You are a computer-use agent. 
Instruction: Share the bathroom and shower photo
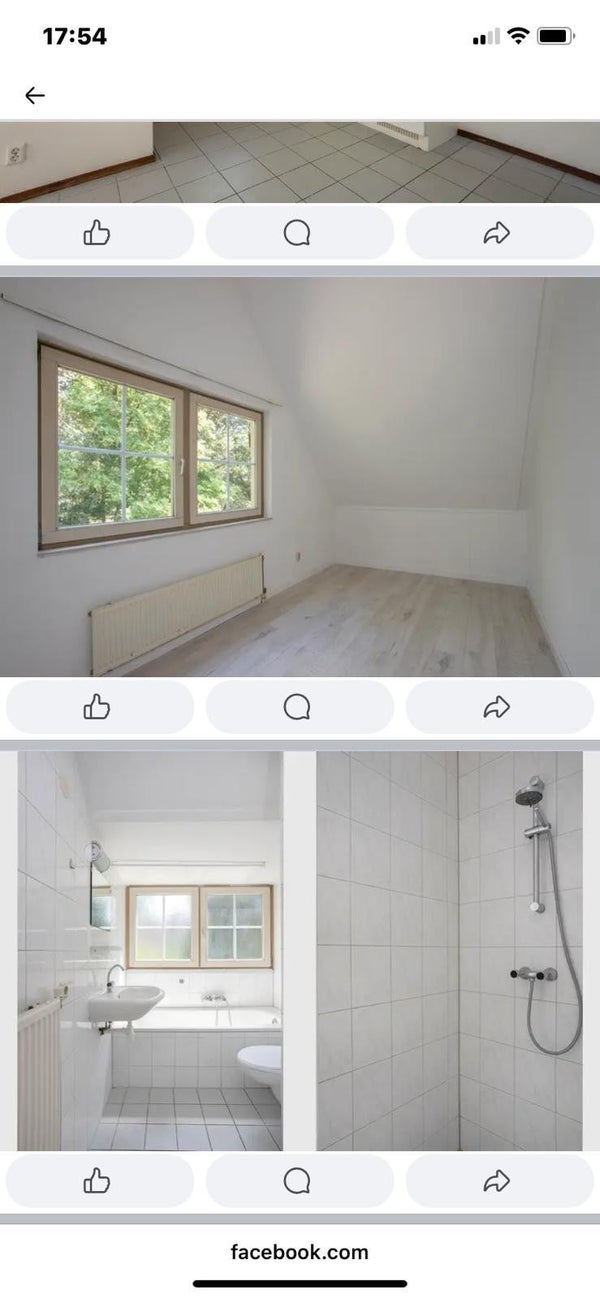(497, 1181)
